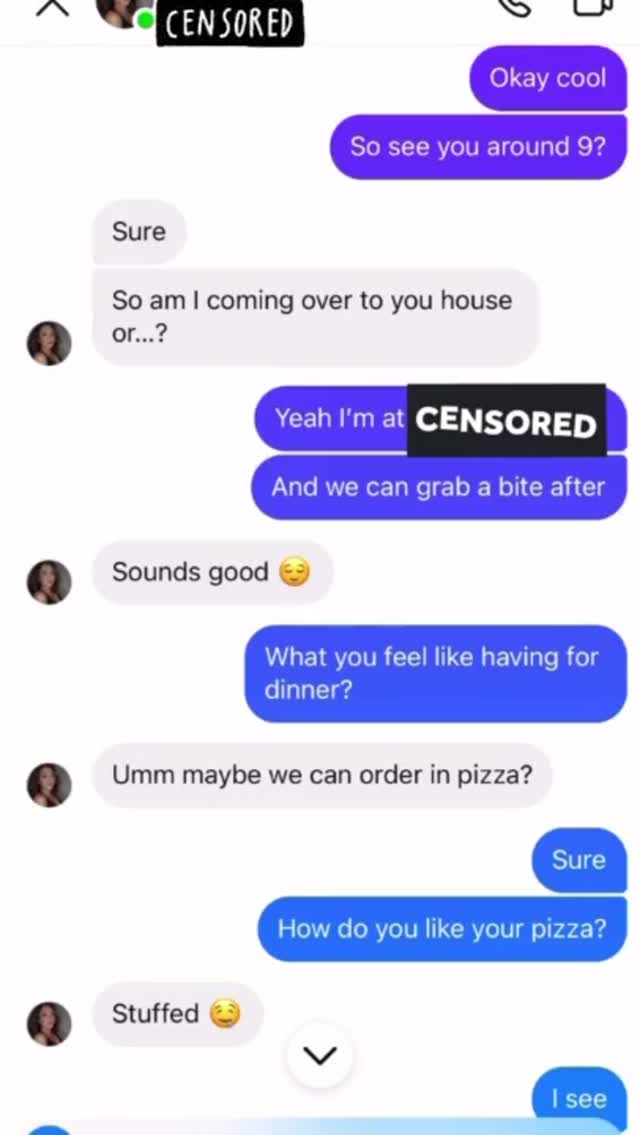Start a video call
Screen dimensions: 640x1135
pos(592,6)
